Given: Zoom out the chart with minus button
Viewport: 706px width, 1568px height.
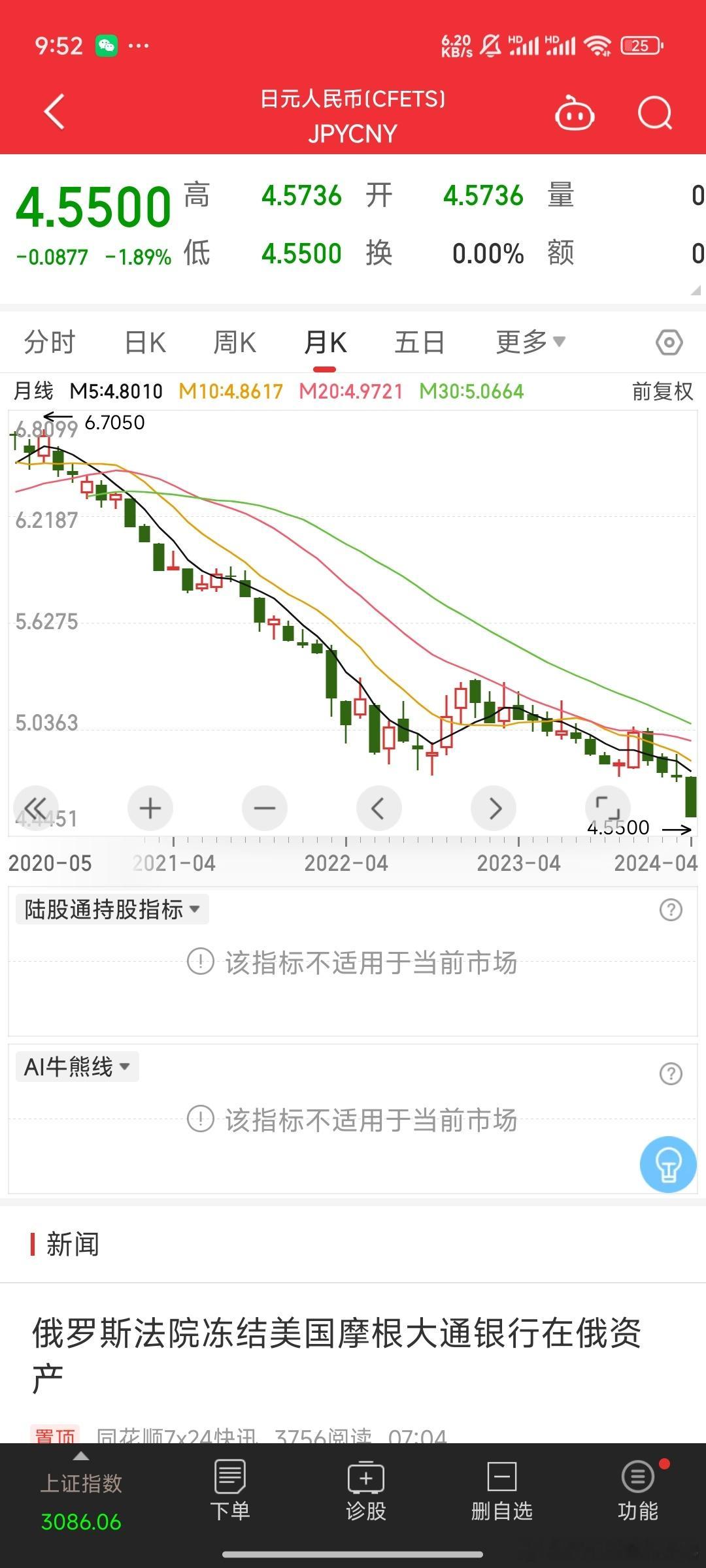Looking at the screenshot, I should coord(265,808).
